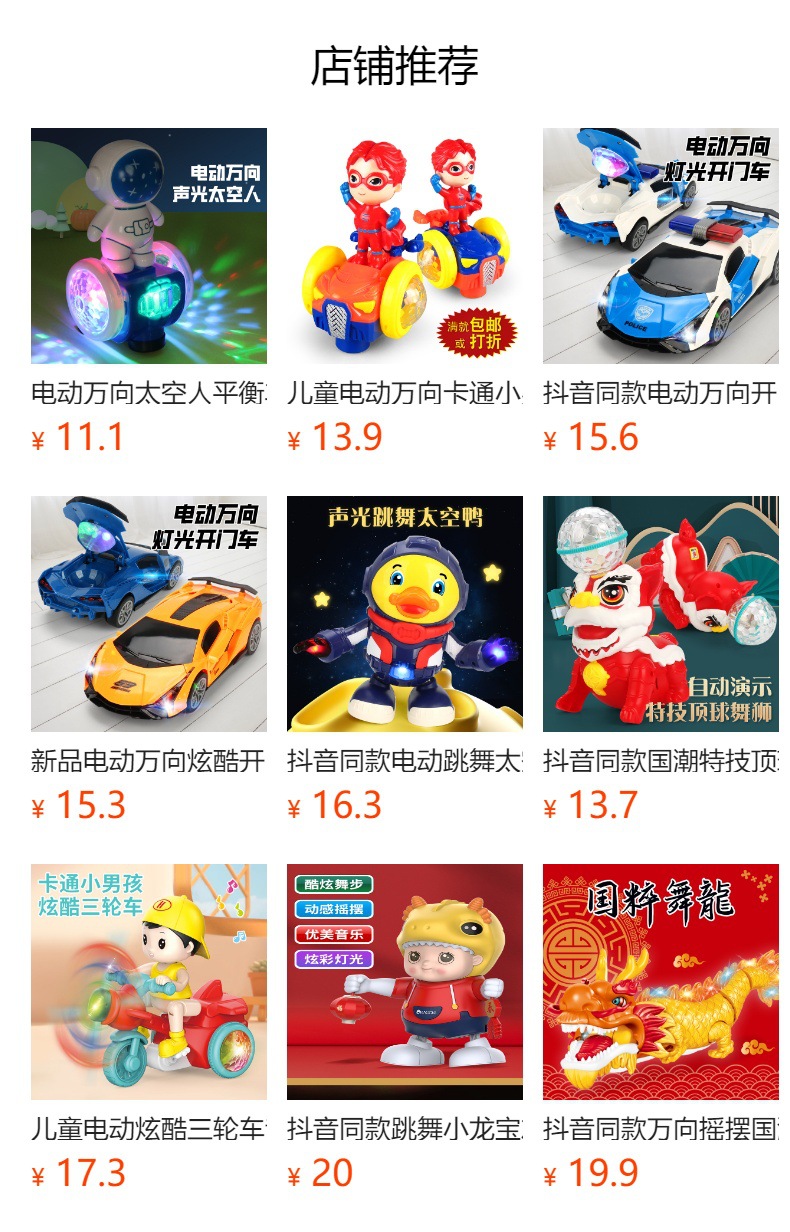Select the 抖音同款电动万向开 police car item
Image resolution: width=790 pixels, height=1232 pixels.
coord(661,246)
